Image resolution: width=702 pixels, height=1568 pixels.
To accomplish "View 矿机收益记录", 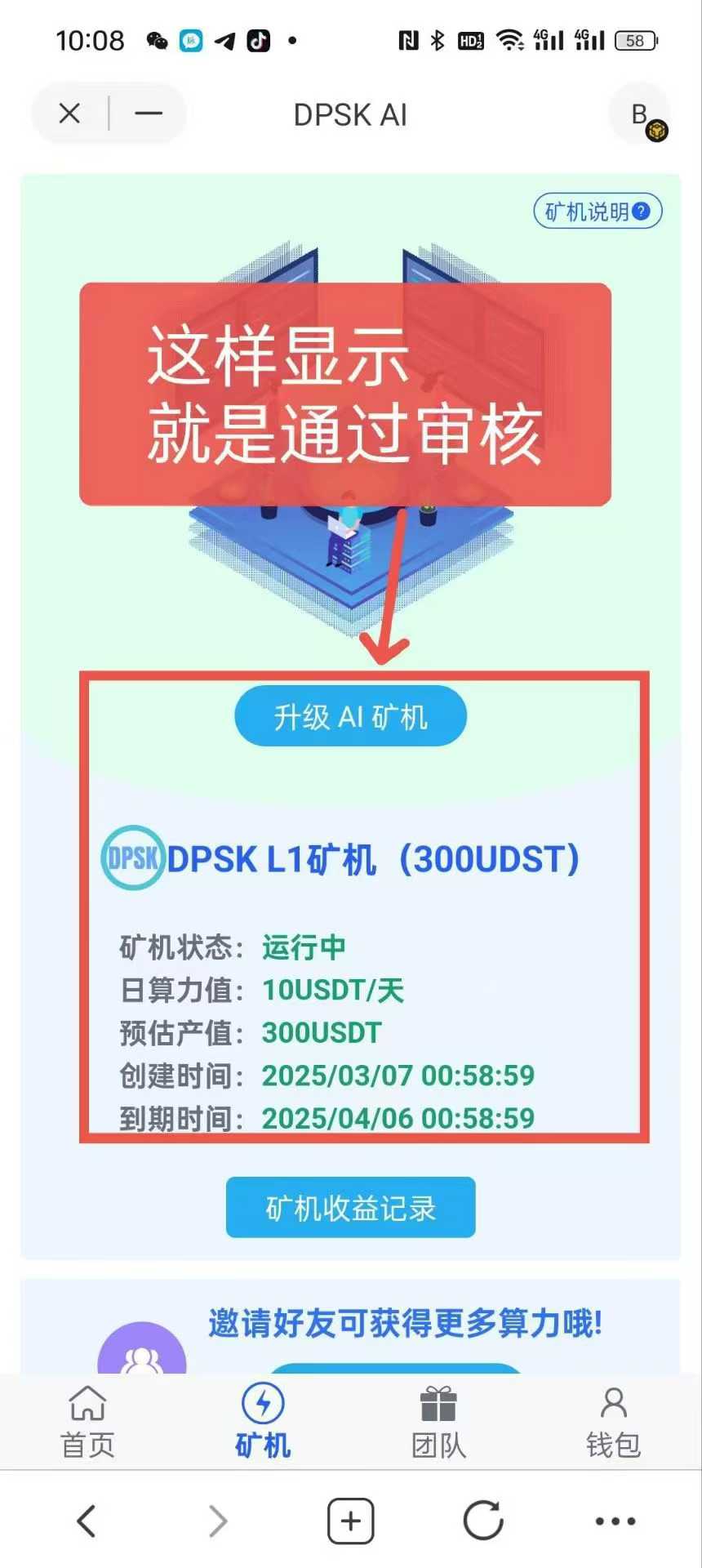I will (x=350, y=1208).
